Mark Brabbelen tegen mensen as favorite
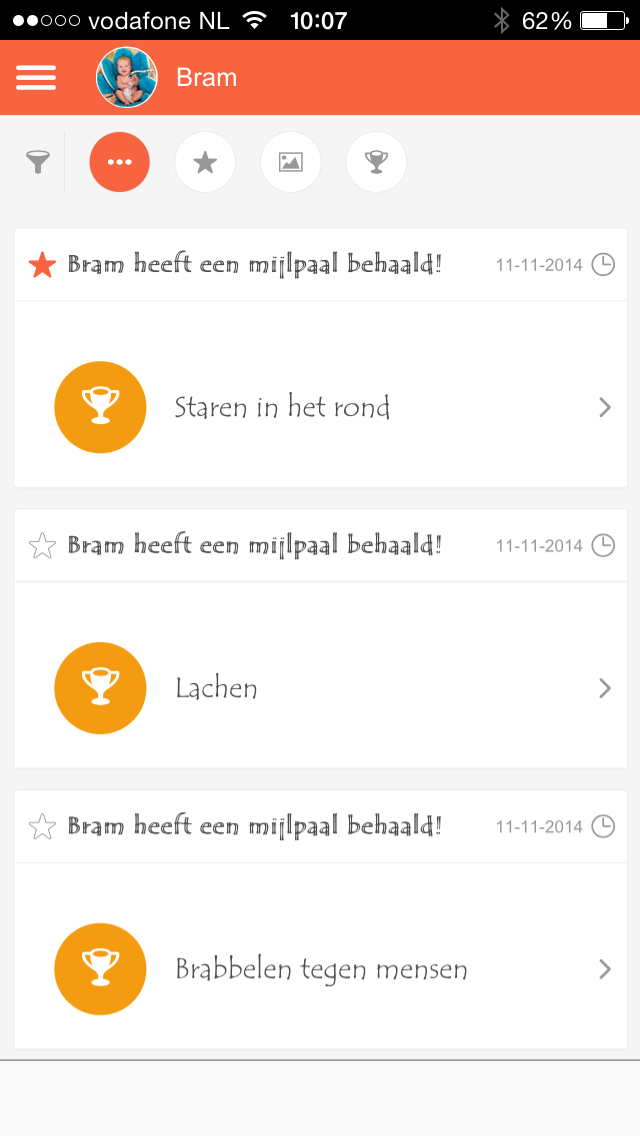Viewport: 640px width, 1136px height. pyautogui.click(x=42, y=827)
